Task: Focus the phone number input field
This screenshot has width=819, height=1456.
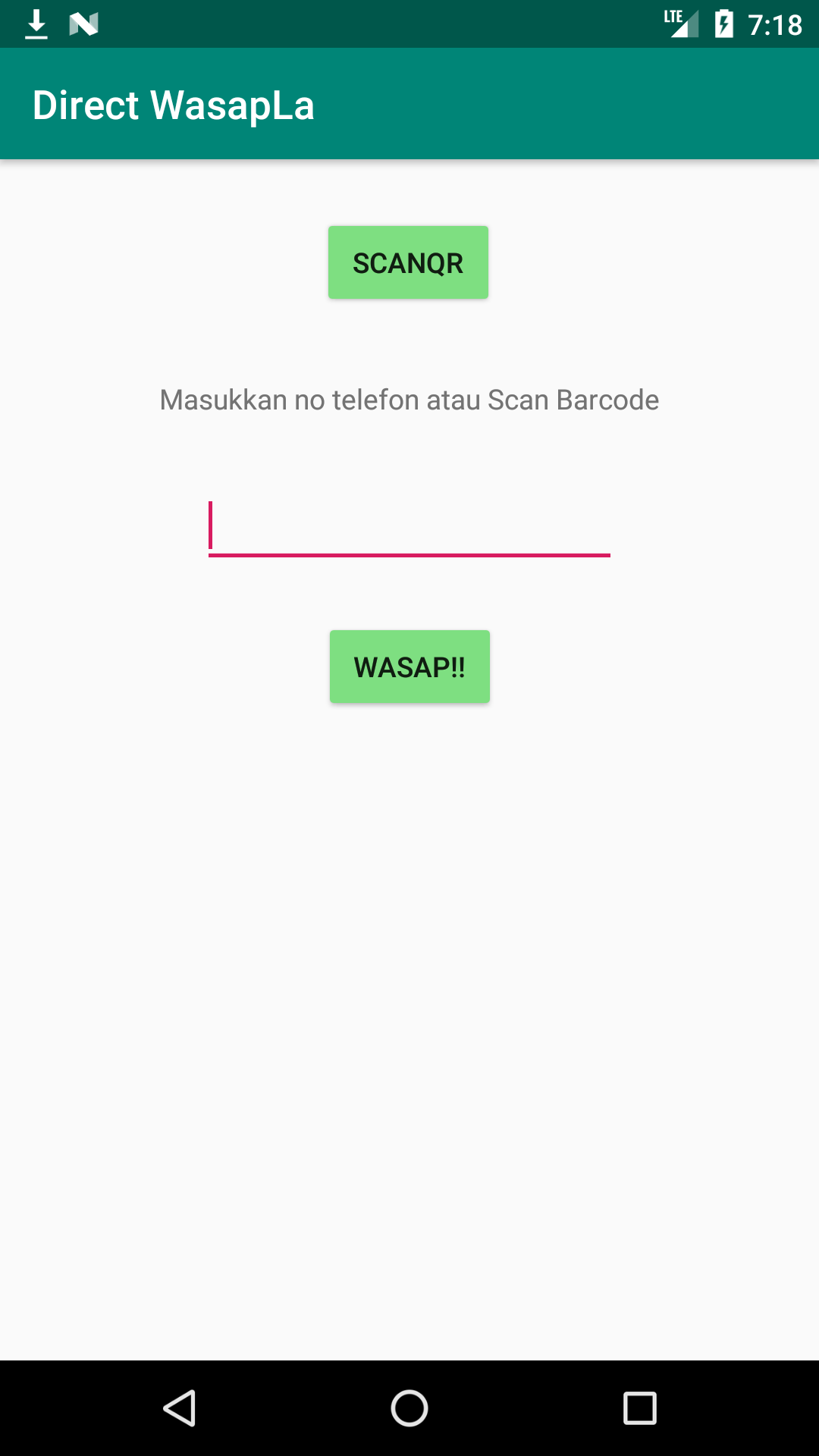Action: 409,528
